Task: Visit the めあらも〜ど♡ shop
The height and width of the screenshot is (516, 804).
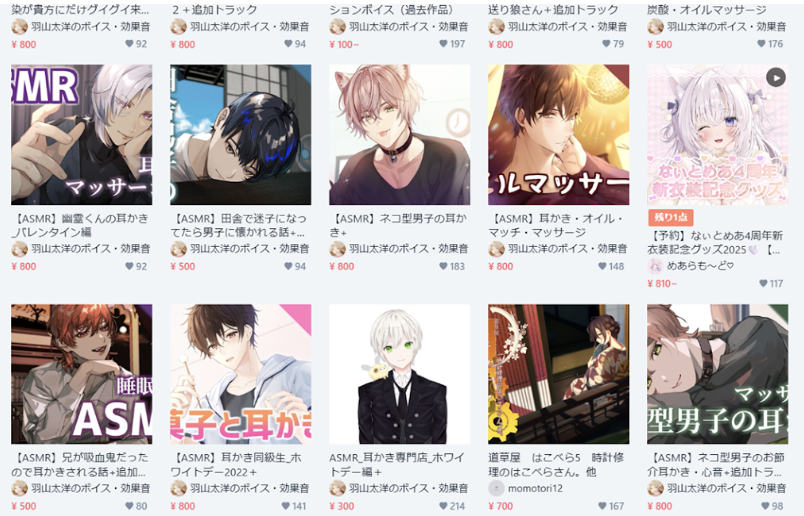Action: [x=700, y=266]
